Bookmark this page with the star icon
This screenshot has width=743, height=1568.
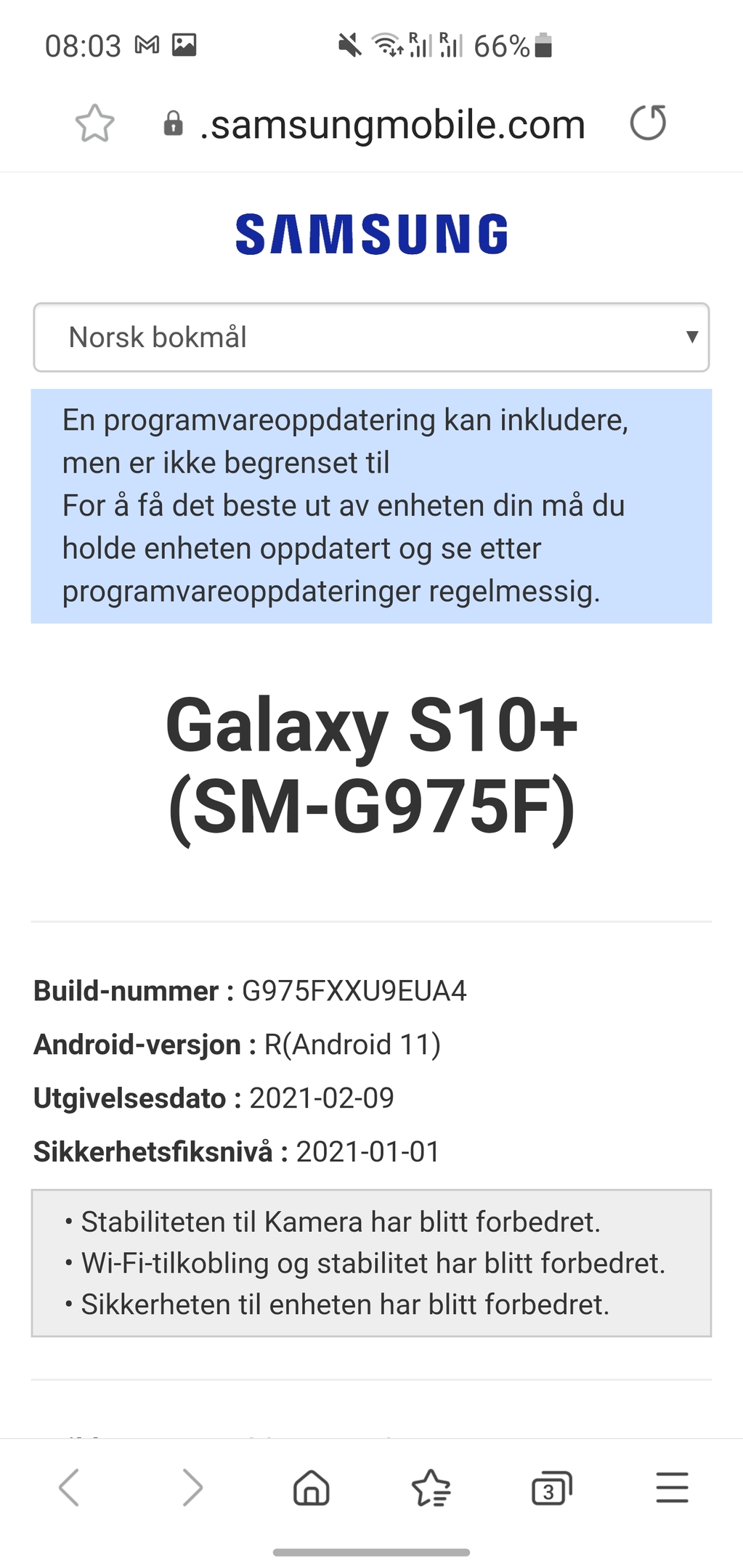(x=95, y=123)
